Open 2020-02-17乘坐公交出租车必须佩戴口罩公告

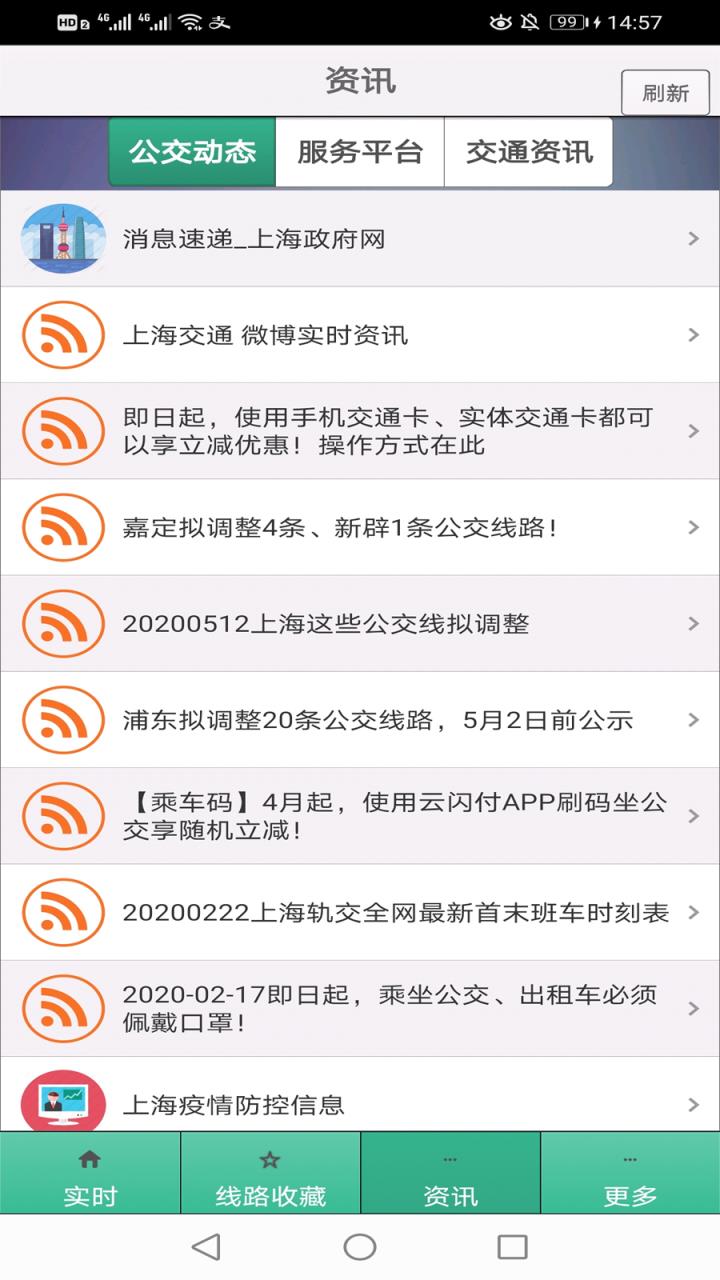[x=390, y=1007]
